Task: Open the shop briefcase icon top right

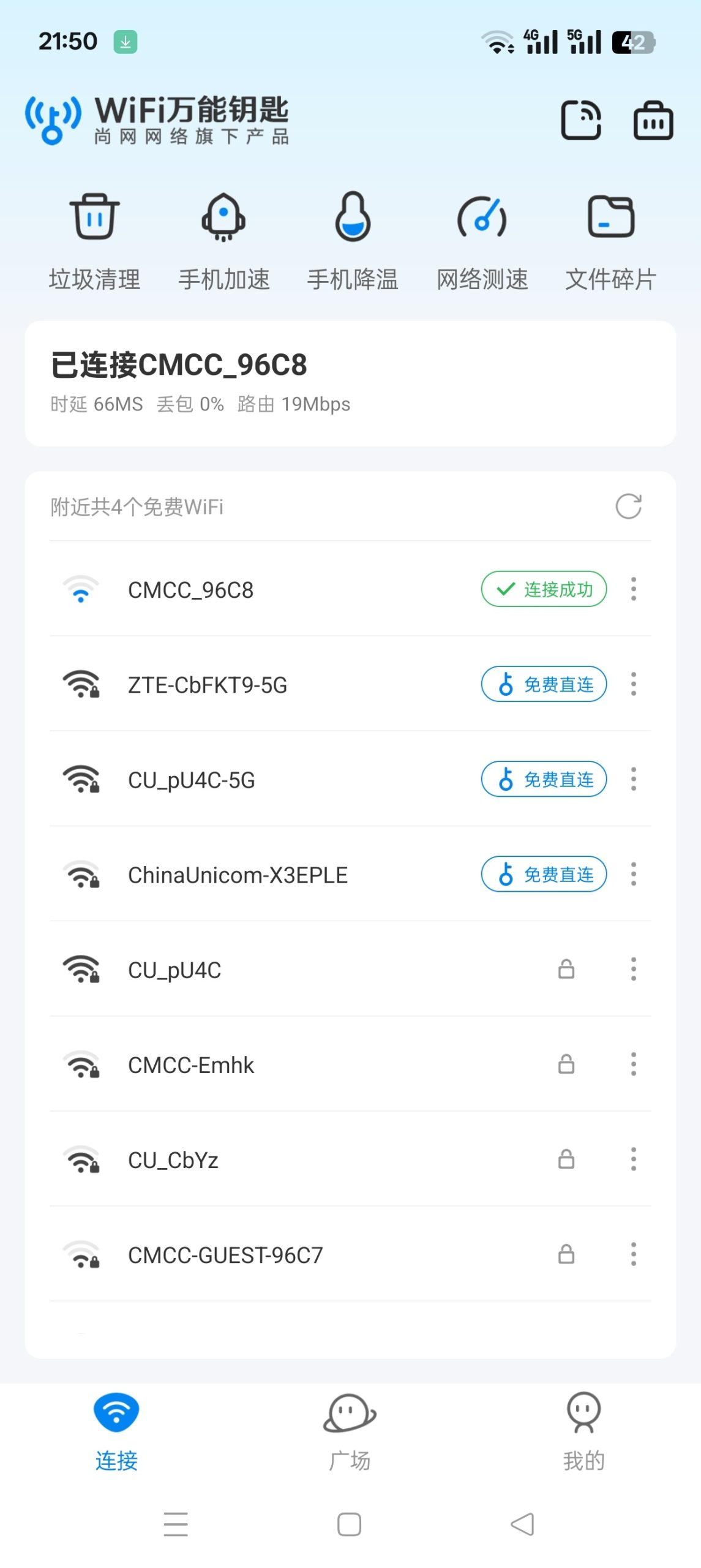Action: (x=653, y=120)
